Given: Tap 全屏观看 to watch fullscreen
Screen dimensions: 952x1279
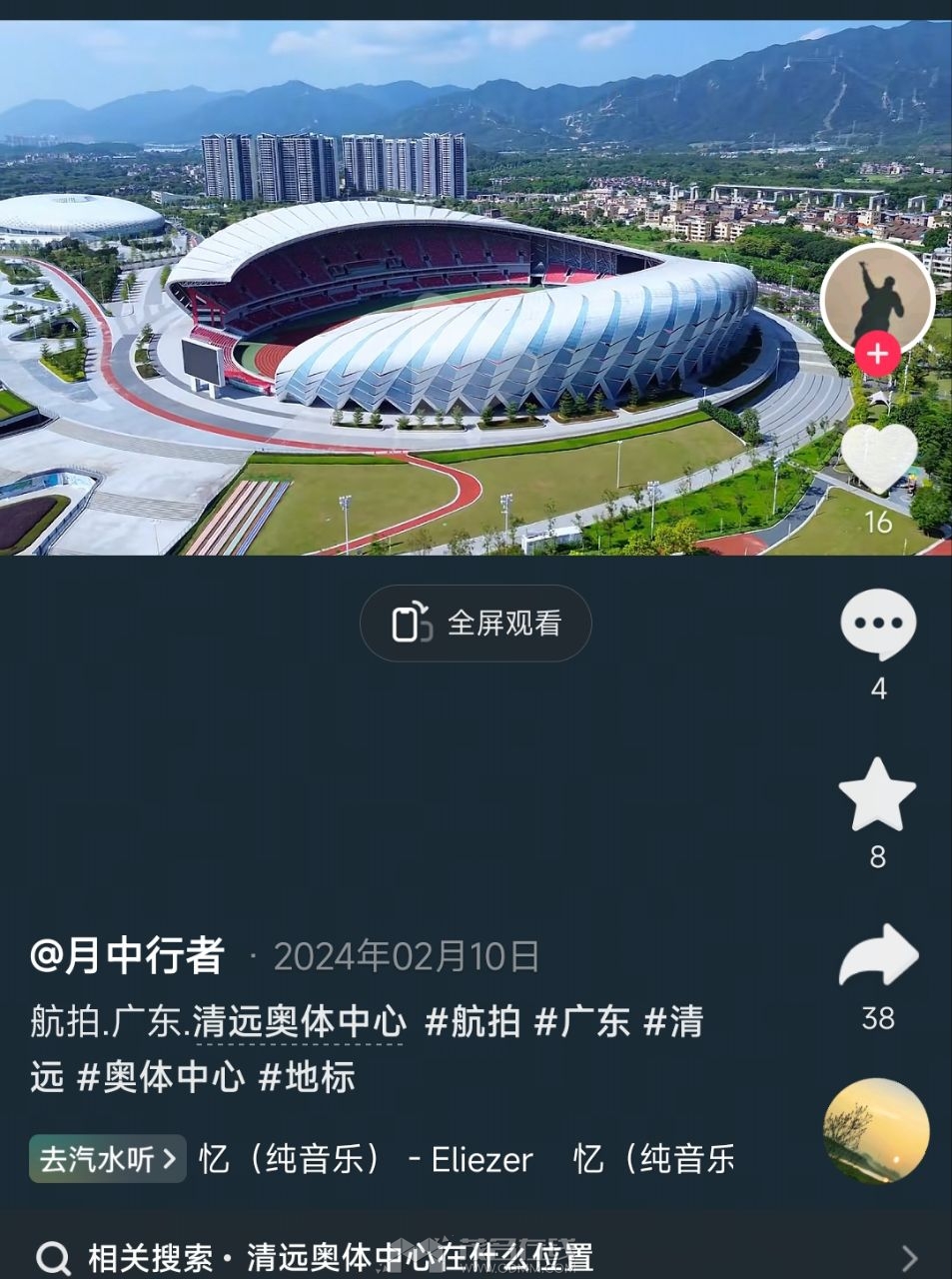Looking at the screenshot, I should 476,624.
